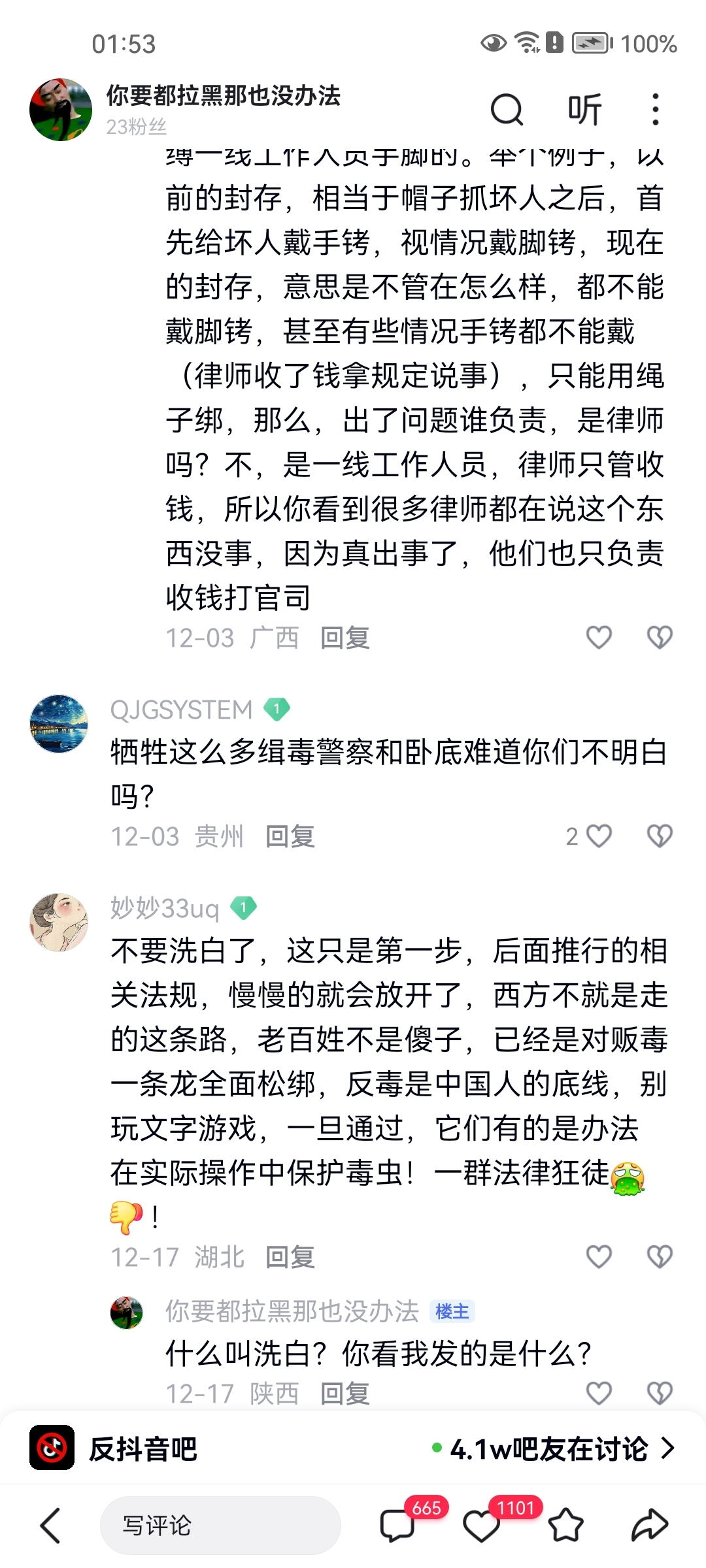Tap the 听 listen button
Screen dimensions: 706x1568
pos(584,109)
